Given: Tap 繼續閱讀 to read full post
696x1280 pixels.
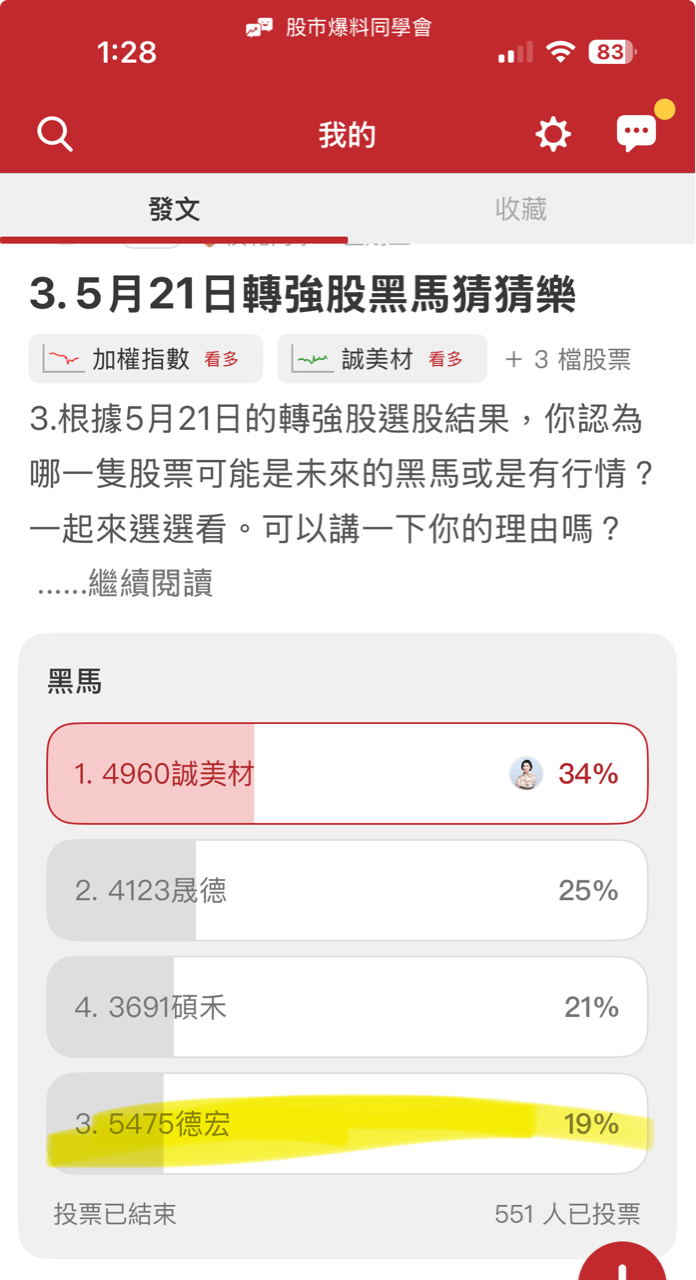Looking at the screenshot, I should click(x=150, y=583).
